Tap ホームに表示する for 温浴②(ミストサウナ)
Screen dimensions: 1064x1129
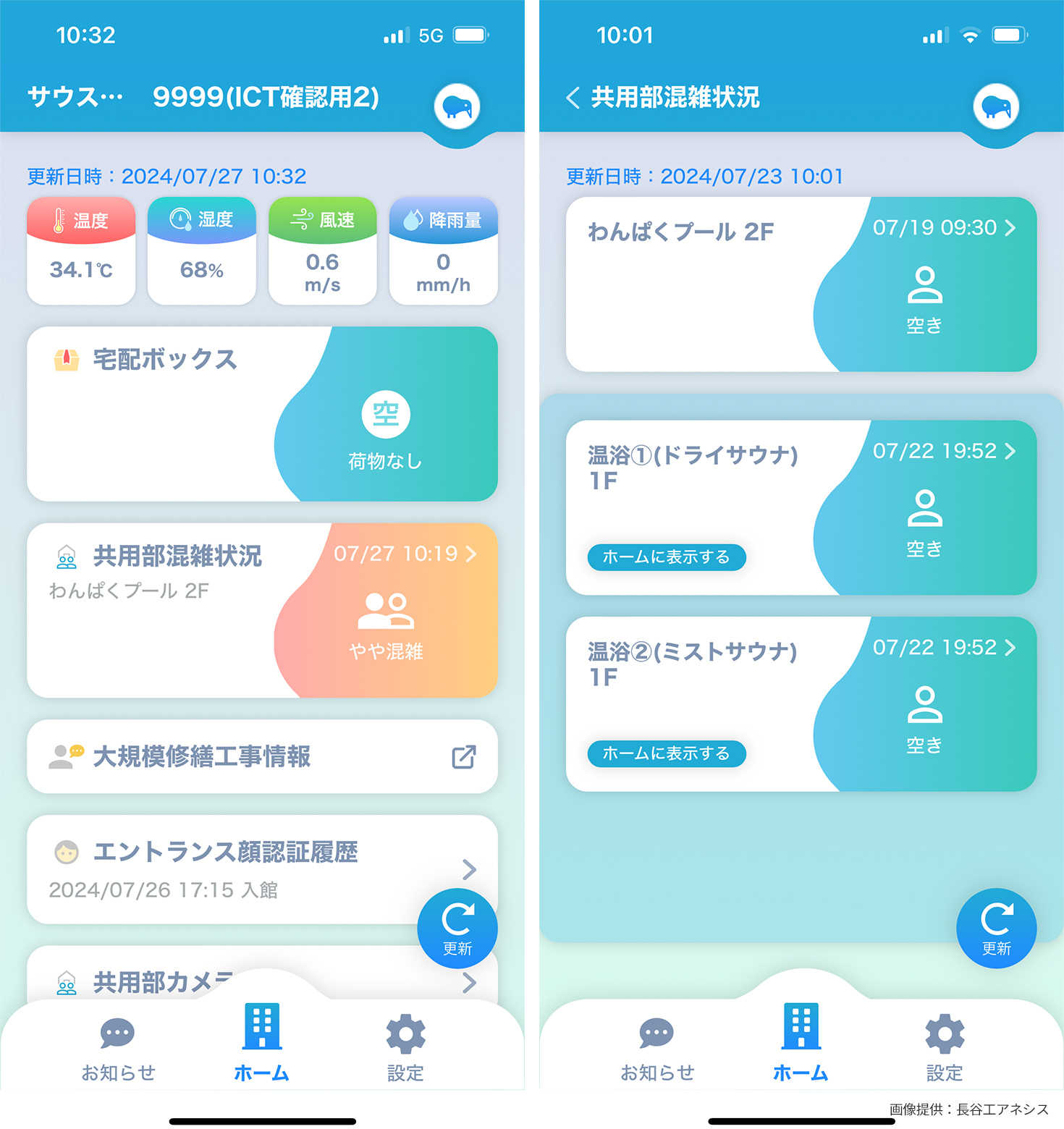(666, 753)
